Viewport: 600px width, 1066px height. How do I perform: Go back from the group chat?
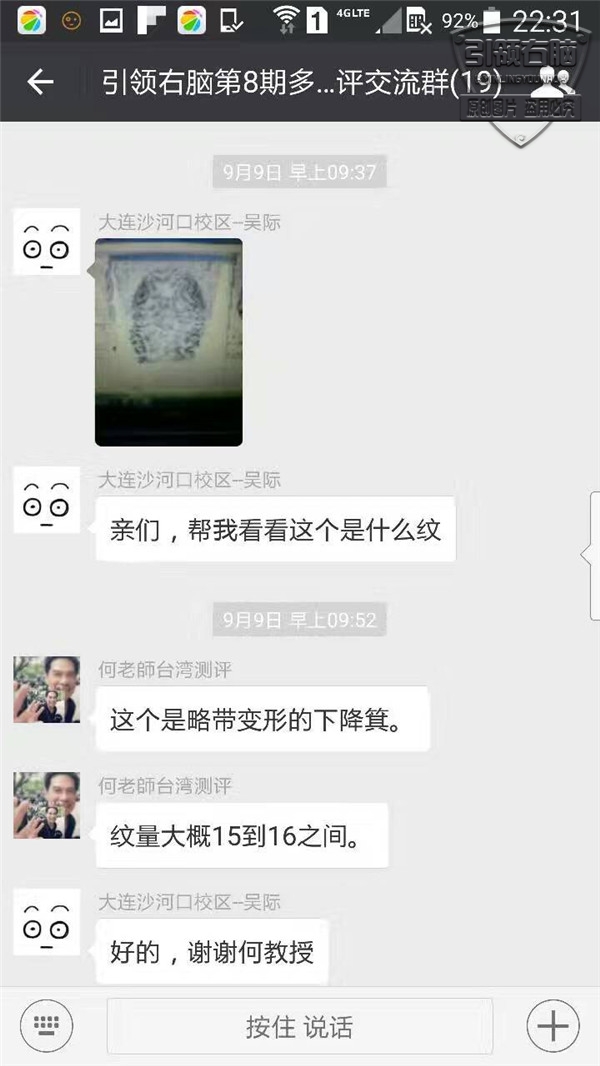[x=40, y=82]
